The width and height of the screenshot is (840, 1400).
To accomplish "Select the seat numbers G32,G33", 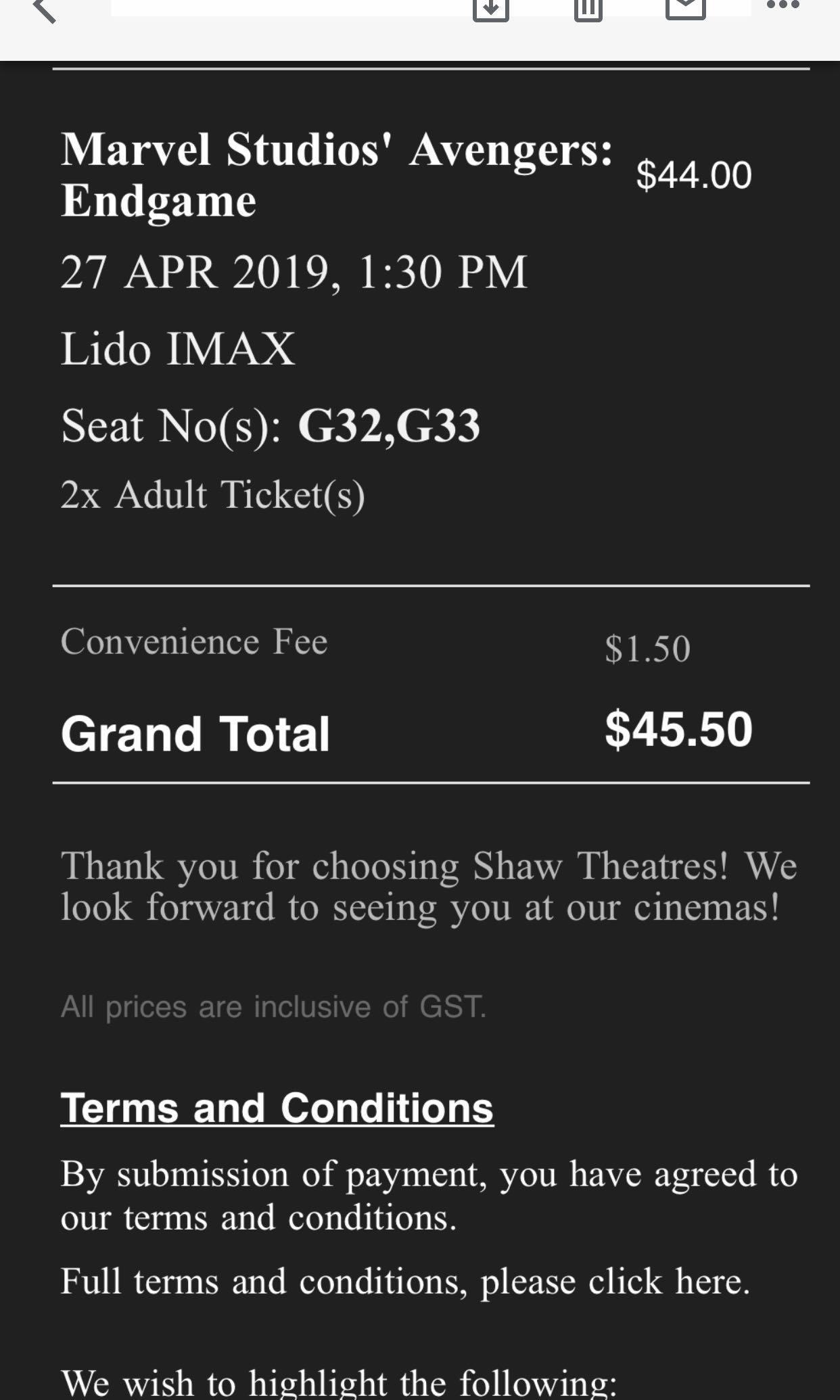I will click(389, 425).
